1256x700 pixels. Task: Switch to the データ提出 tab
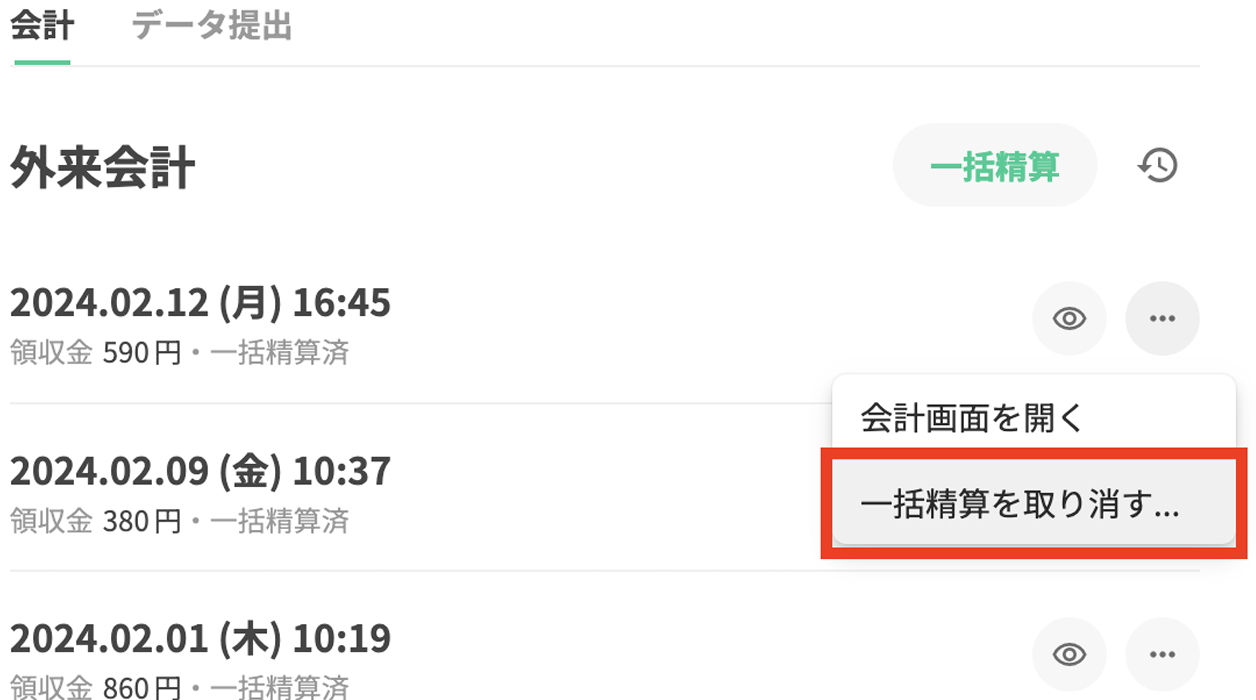click(211, 27)
